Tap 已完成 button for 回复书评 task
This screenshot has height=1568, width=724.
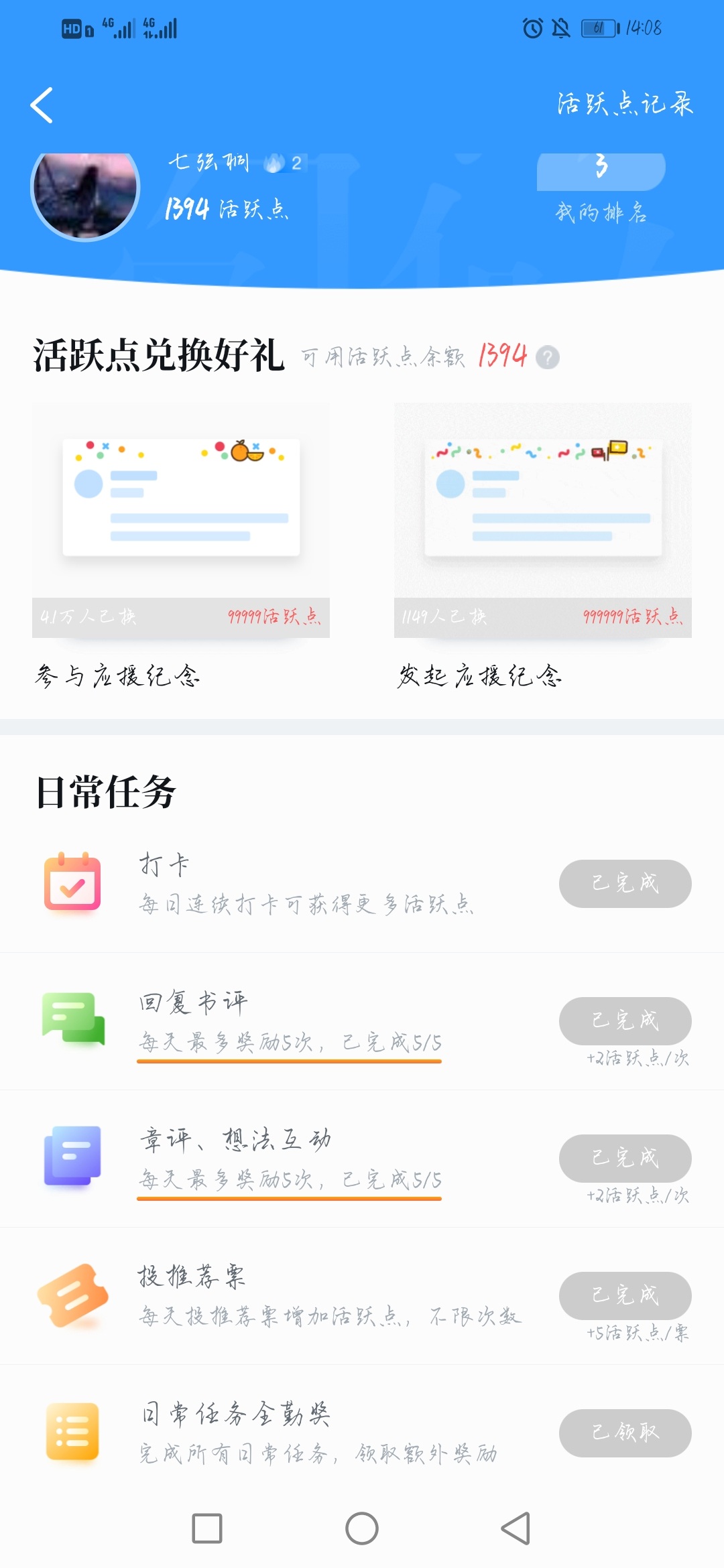pyautogui.click(x=625, y=1021)
